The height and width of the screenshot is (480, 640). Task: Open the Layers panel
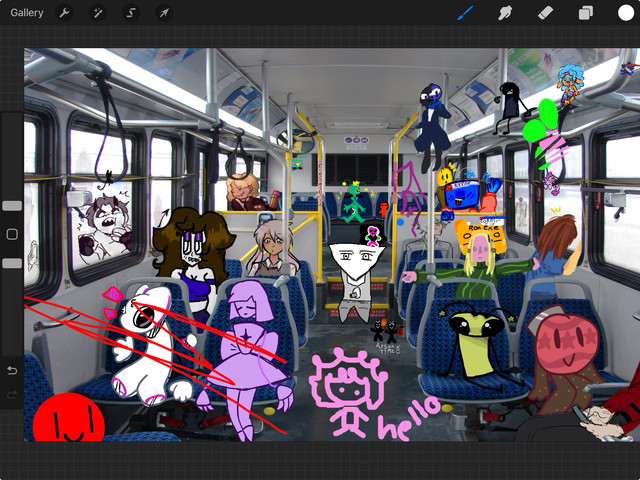(585, 13)
